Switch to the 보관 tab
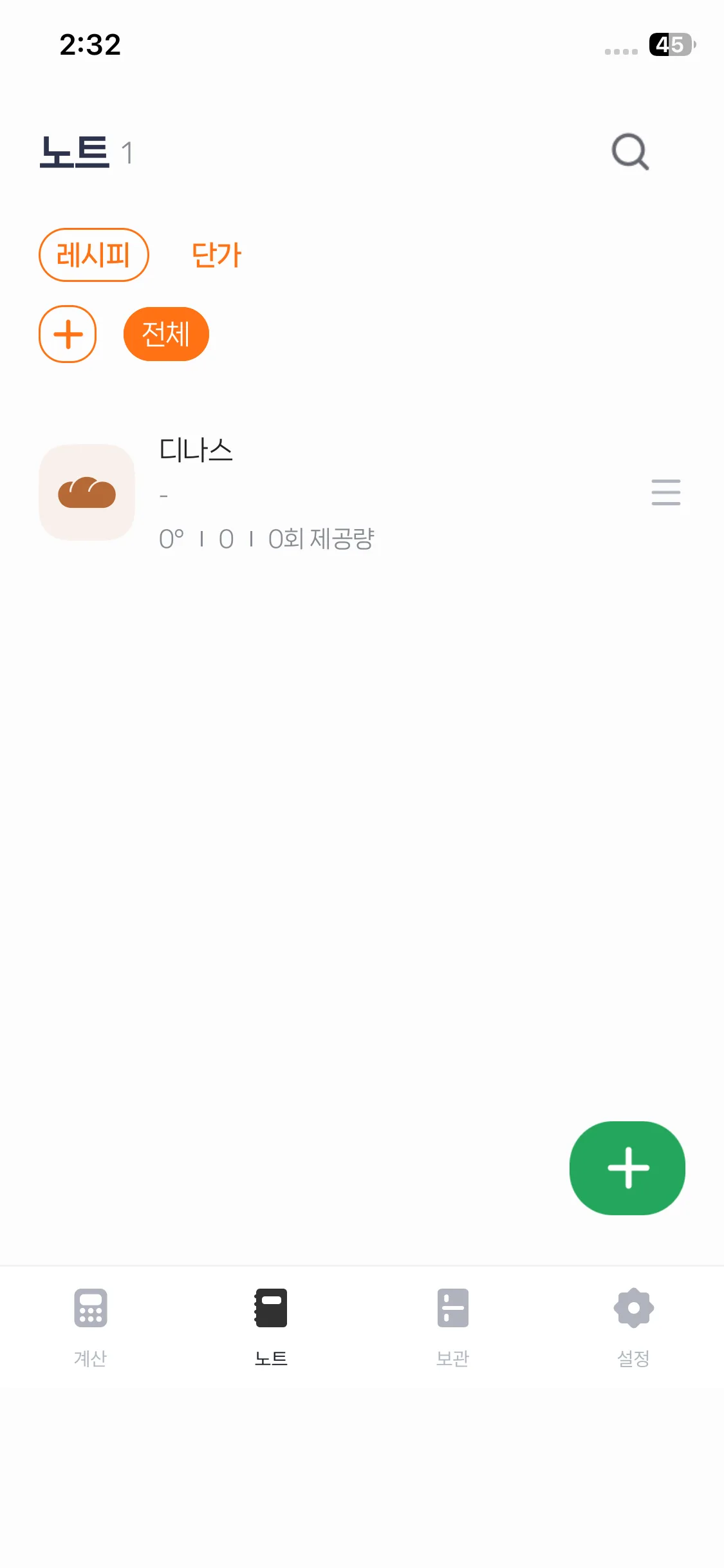Viewport: 724px width, 1568px height. [452, 1326]
